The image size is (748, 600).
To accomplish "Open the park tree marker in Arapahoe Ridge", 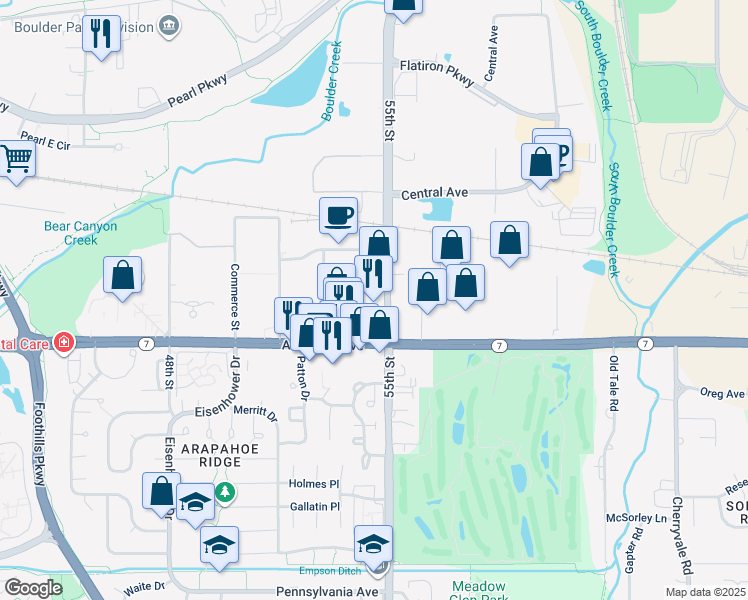I will coord(225,492).
